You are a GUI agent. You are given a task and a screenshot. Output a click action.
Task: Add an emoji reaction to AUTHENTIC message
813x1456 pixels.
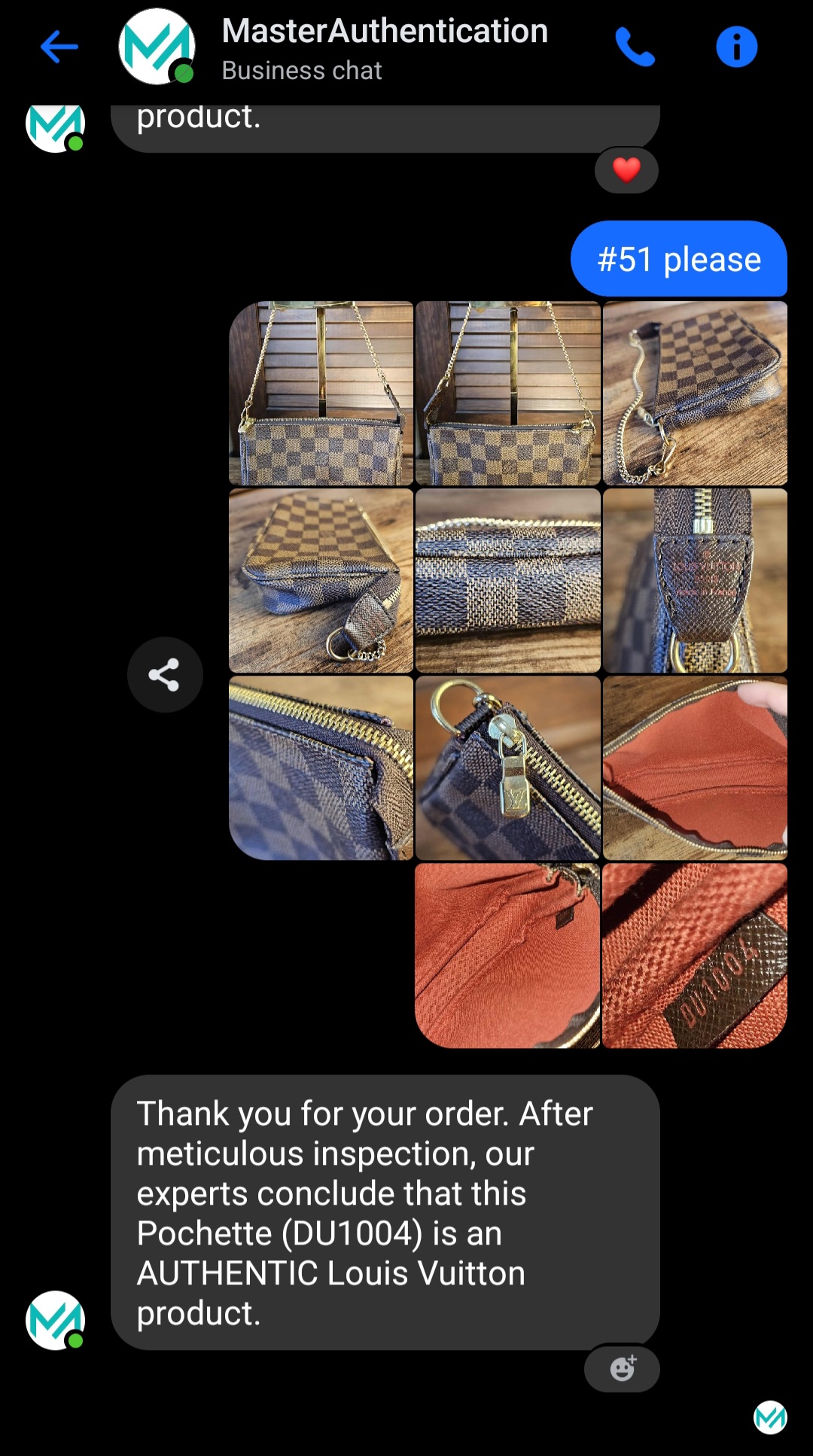pos(622,1368)
